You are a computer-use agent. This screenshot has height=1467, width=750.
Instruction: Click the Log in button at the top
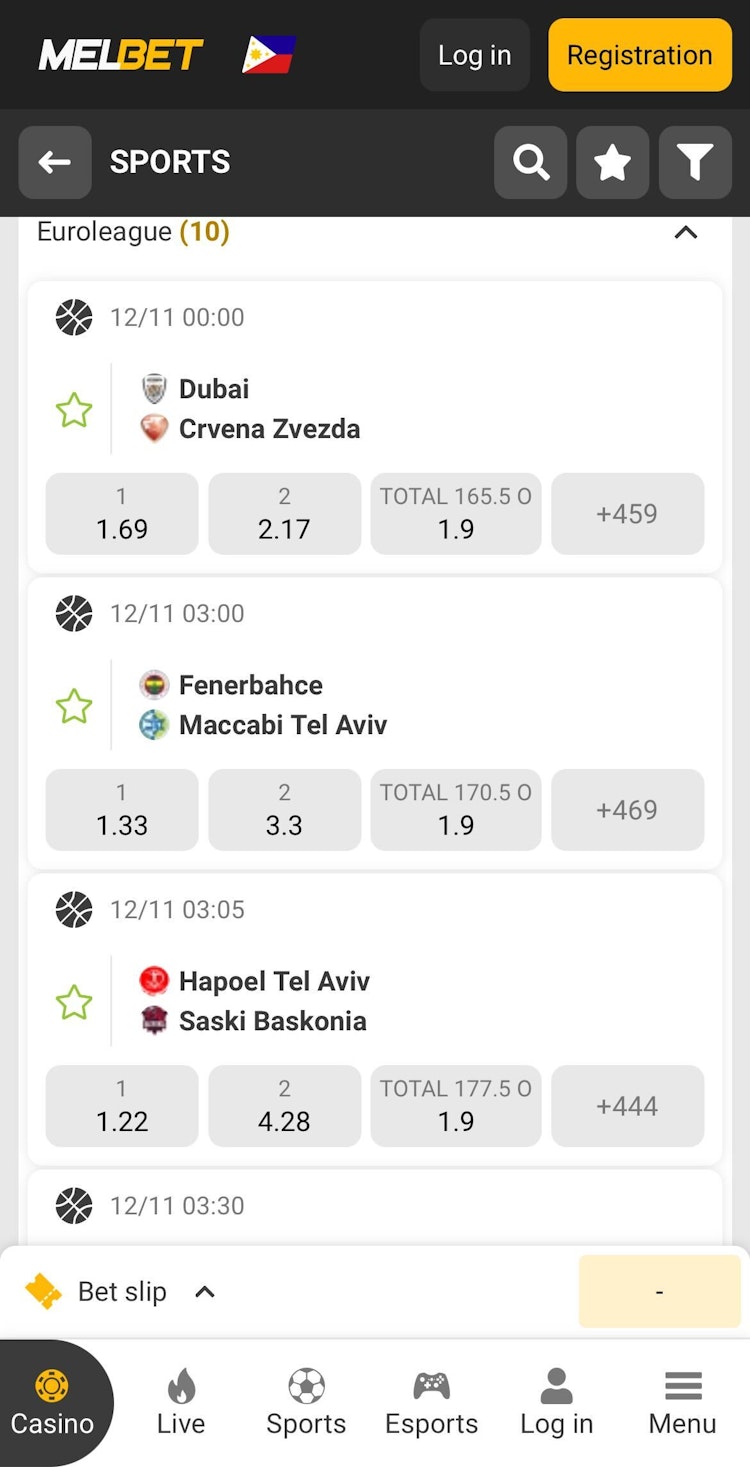474,55
